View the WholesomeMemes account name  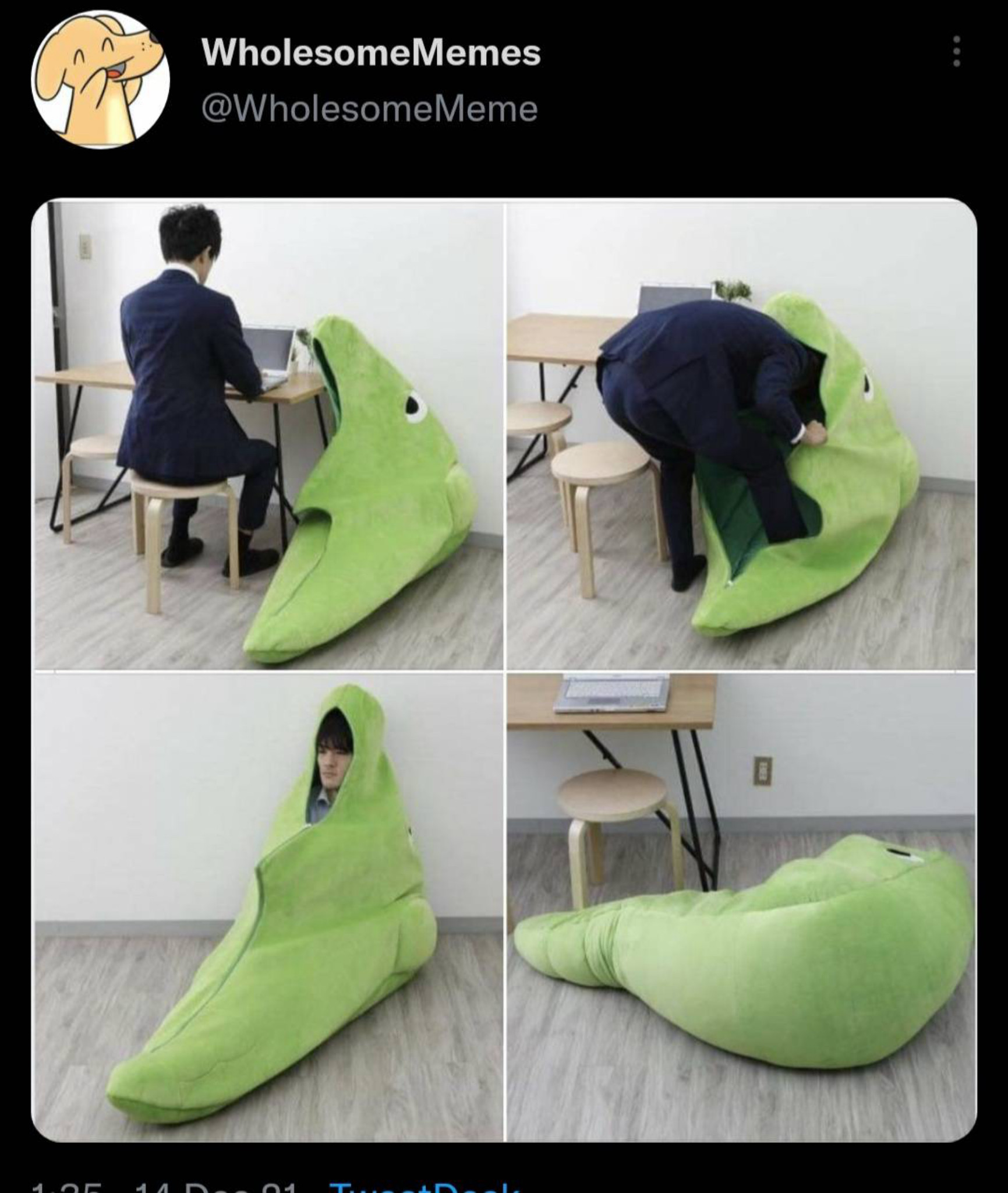[371, 53]
